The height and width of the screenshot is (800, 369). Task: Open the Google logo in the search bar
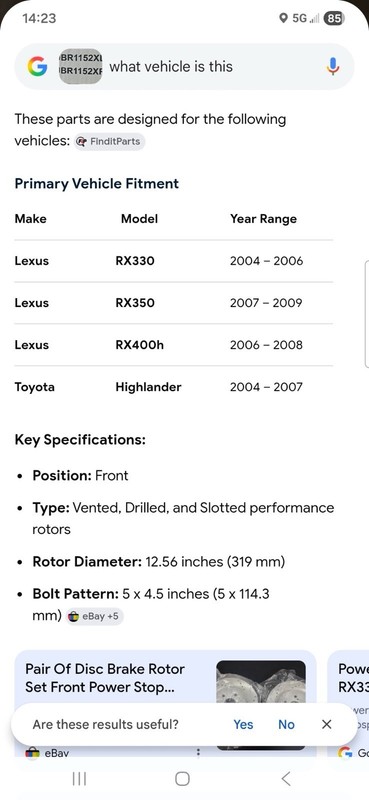pos(37,67)
